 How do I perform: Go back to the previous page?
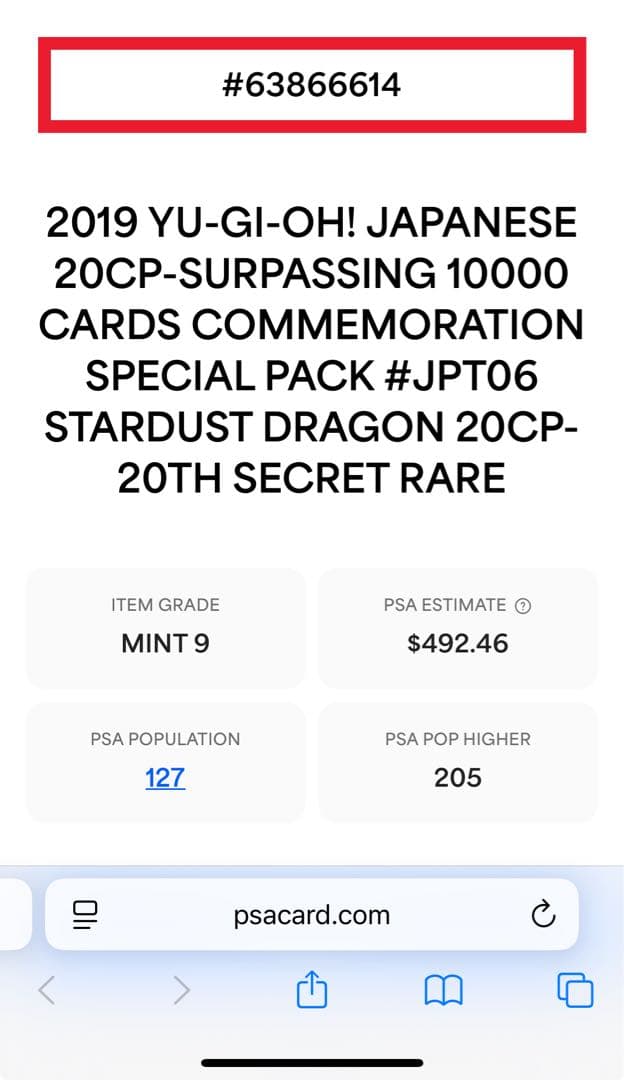pos(46,990)
